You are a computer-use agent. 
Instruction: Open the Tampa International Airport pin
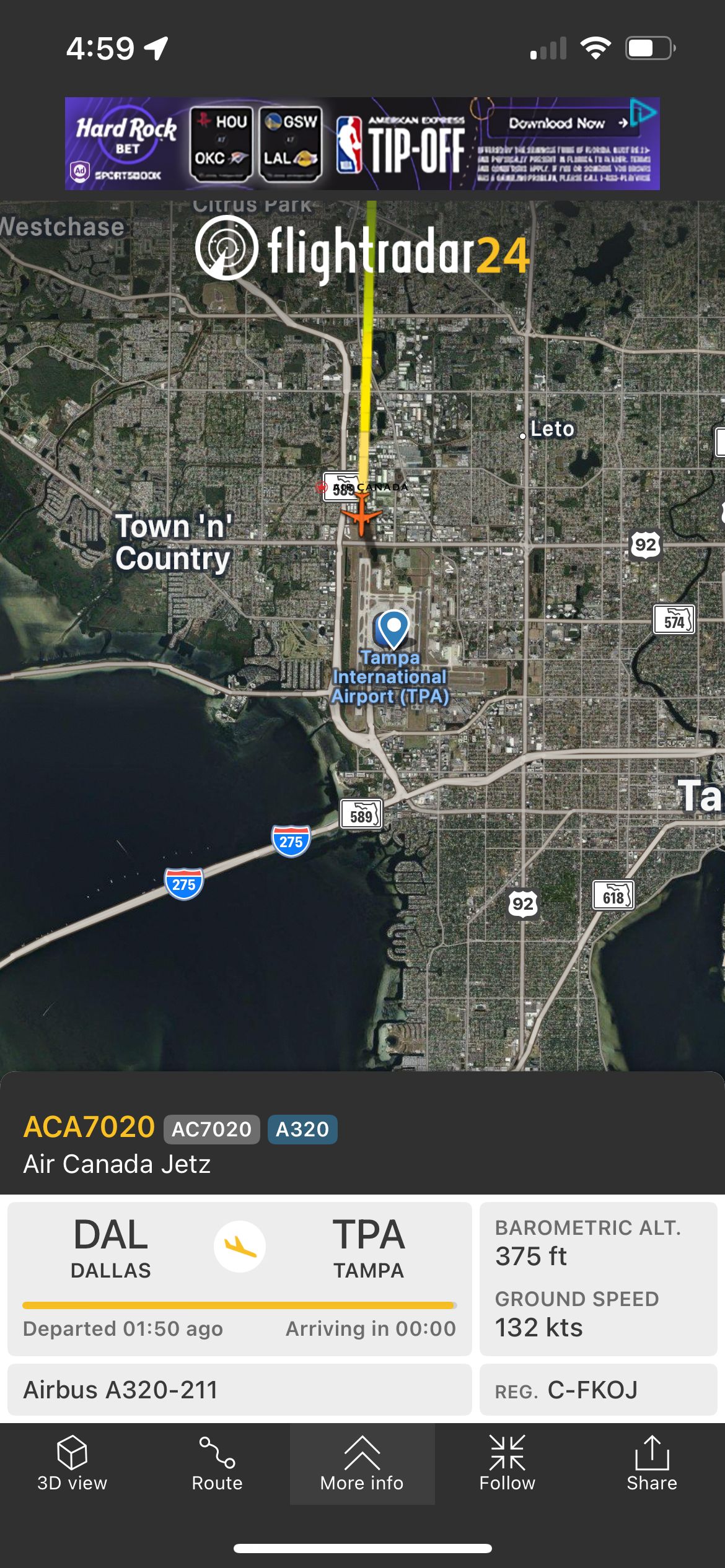pyautogui.click(x=393, y=629)
